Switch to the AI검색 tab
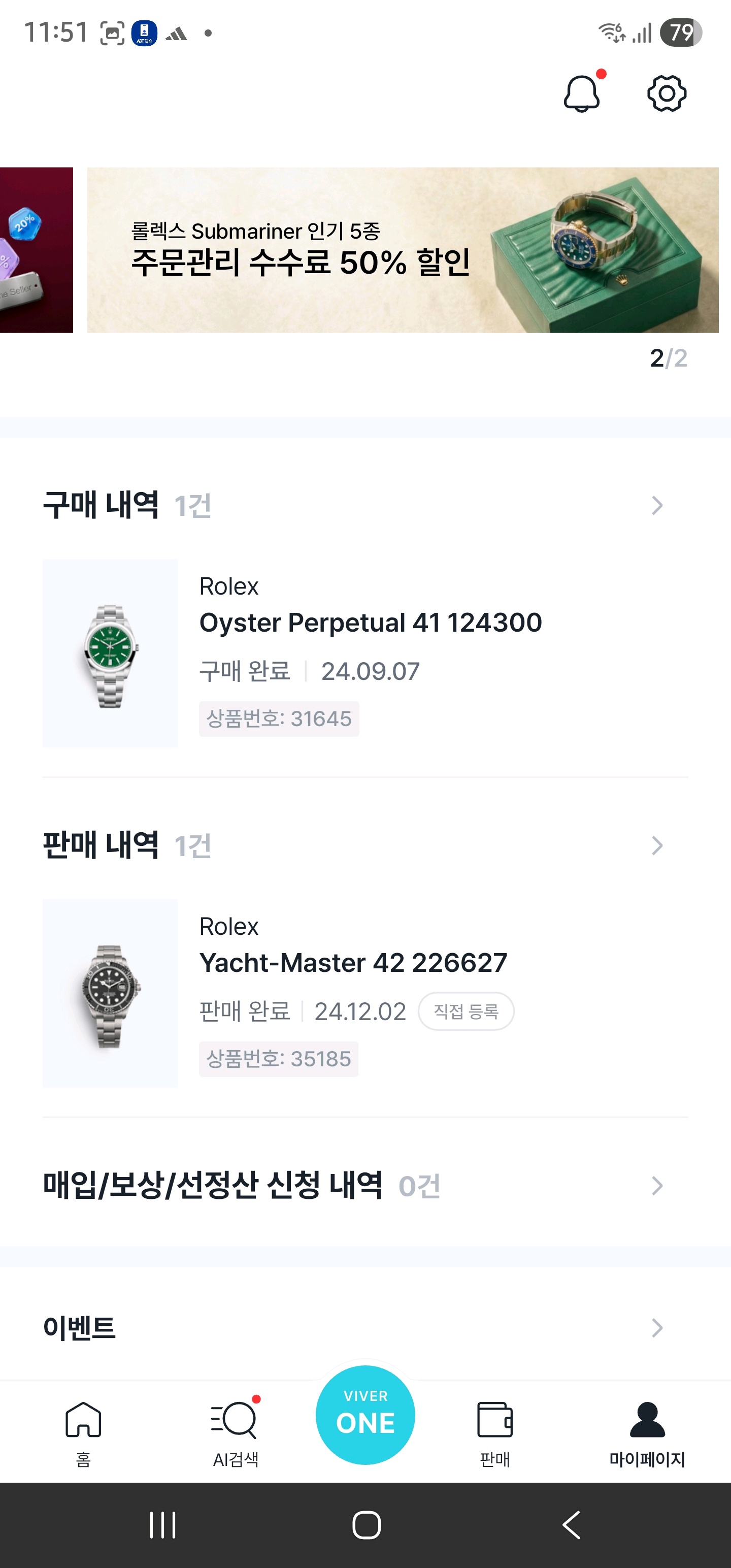The width and height of the screenshot is (731, 1568). tap(236, 1433)
